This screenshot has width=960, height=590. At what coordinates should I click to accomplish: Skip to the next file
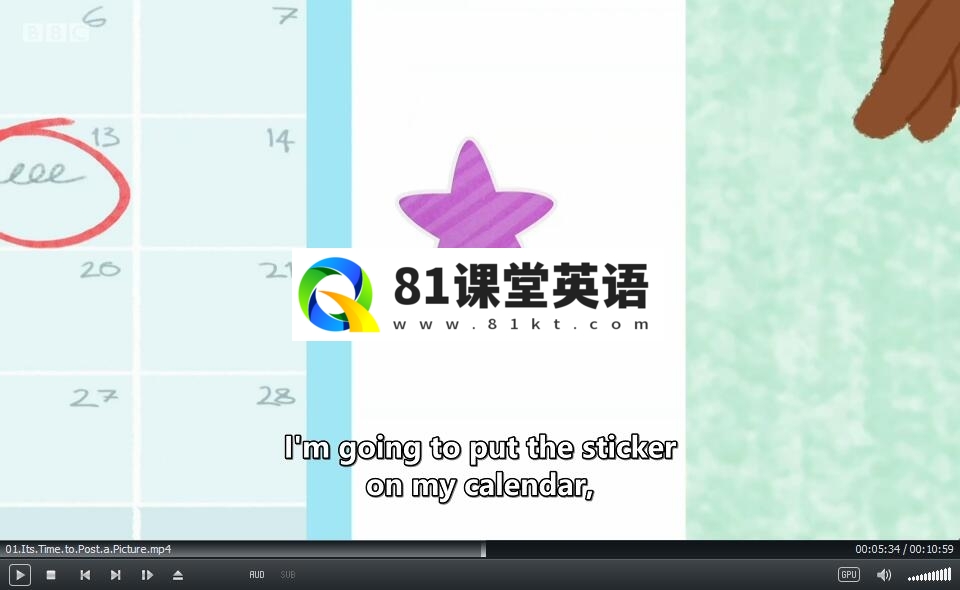(x=115, y=575)
